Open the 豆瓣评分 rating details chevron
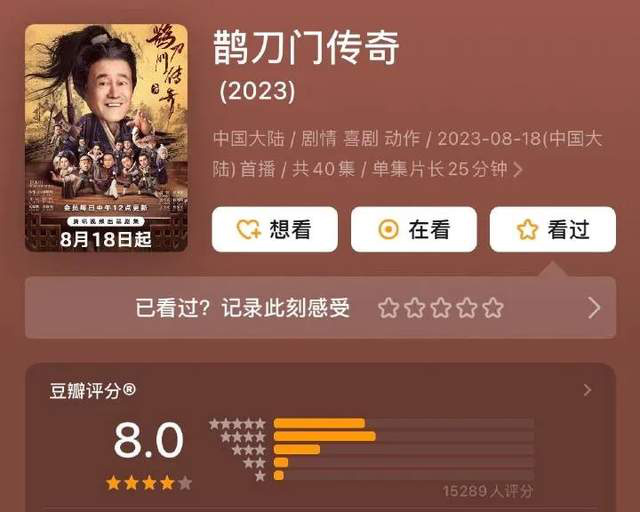Screen dimensions: 640x512 (x=587, y=390)
